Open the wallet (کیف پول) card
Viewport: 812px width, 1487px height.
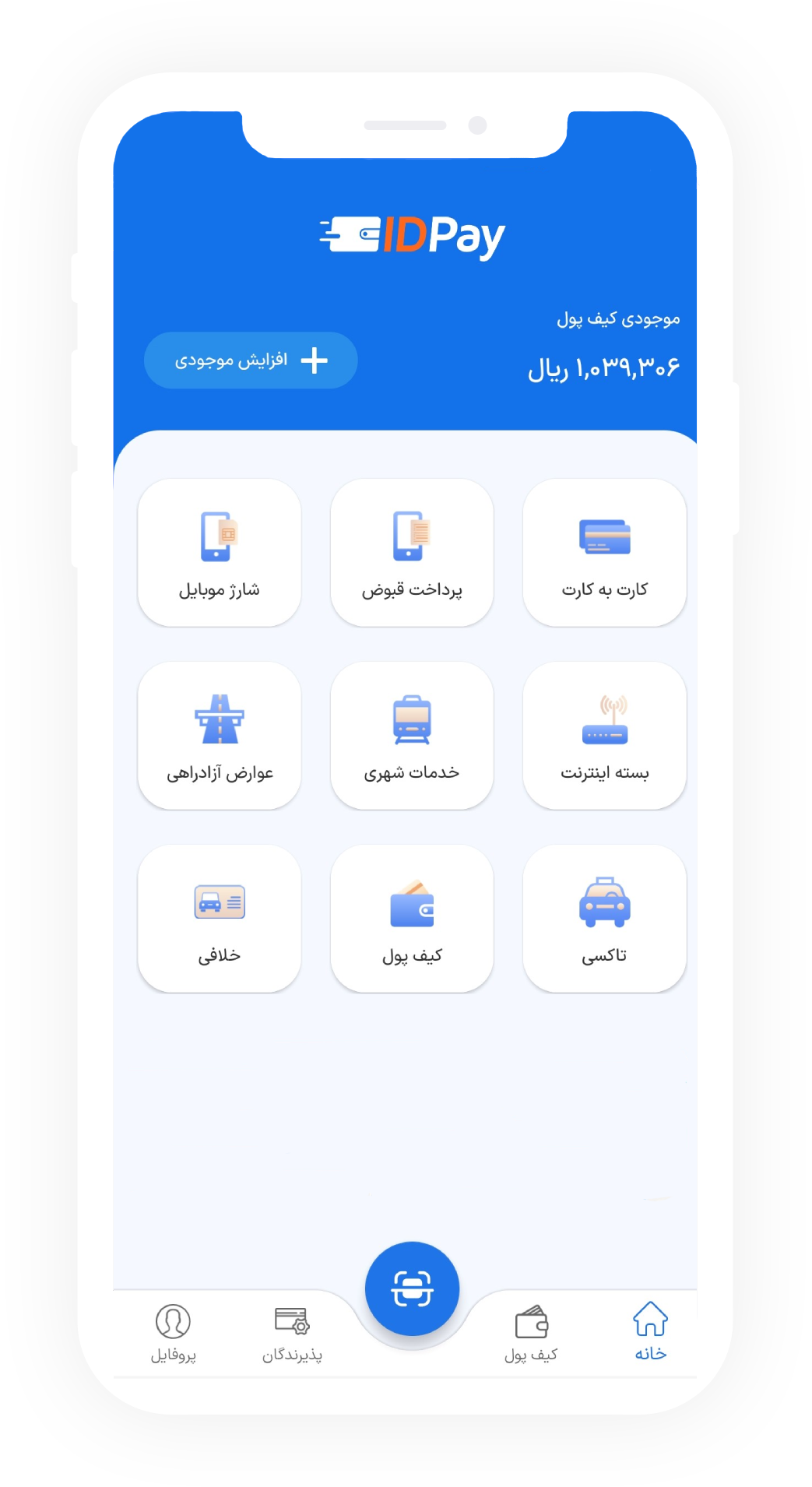pyautogui.click(x=412, y=919)
